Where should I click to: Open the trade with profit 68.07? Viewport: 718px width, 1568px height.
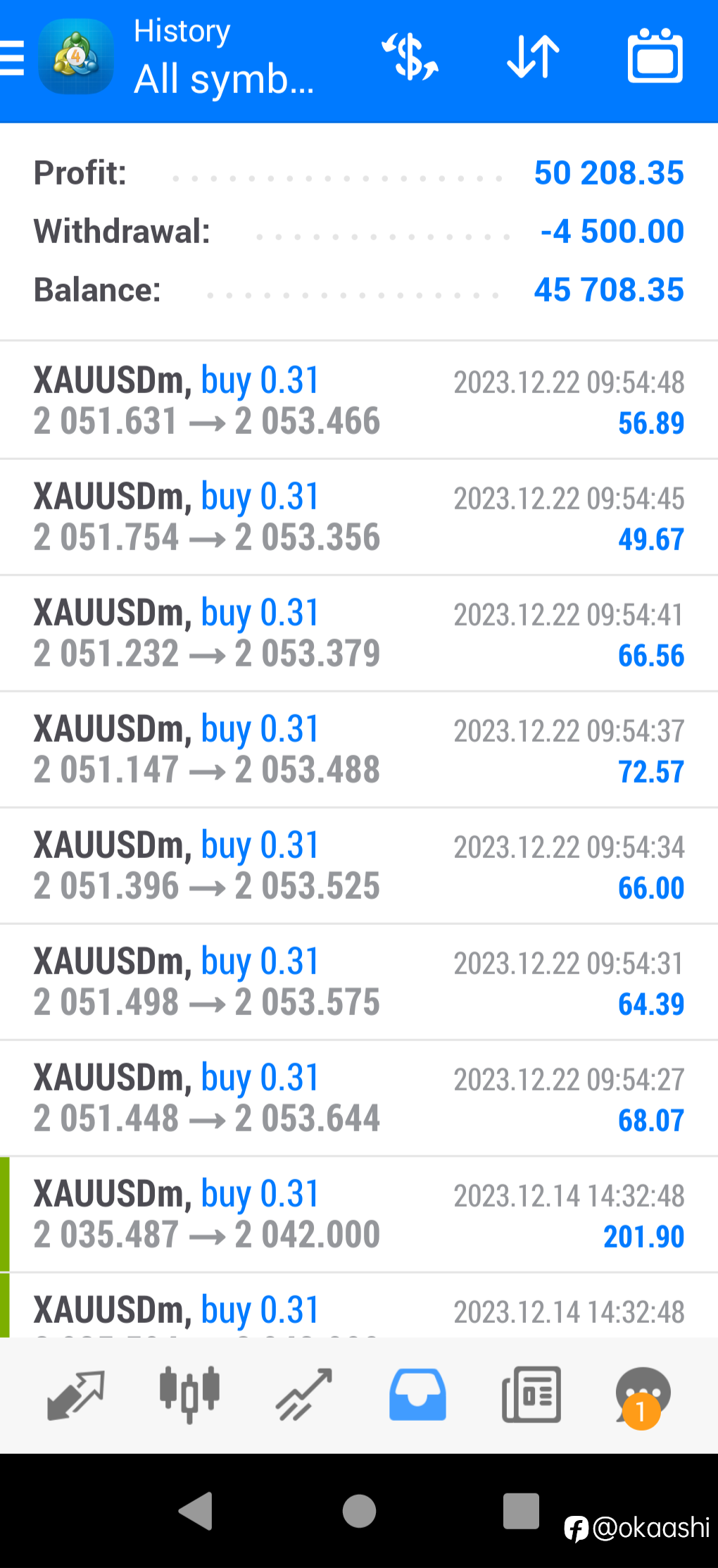pyautogui.click(x=359, y=1098)
